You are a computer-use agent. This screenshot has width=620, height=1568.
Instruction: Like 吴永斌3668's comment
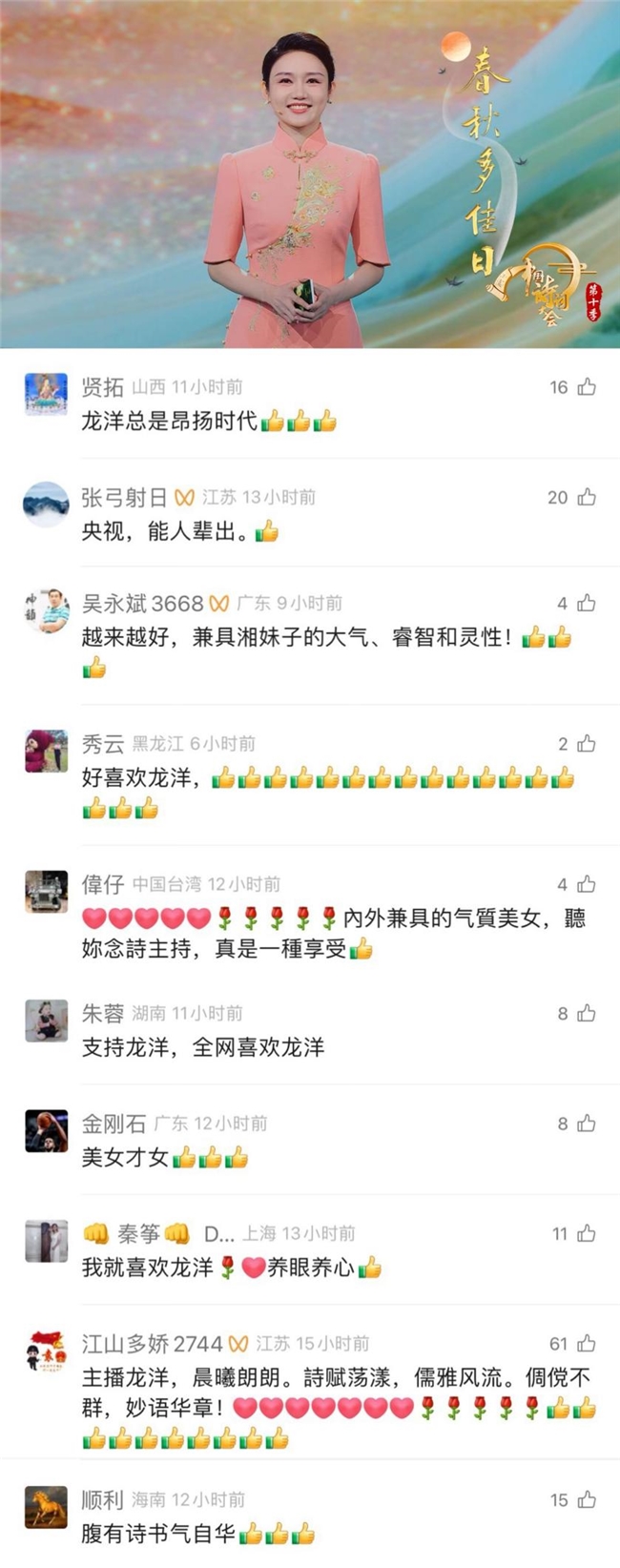click(x=587, y=603)
